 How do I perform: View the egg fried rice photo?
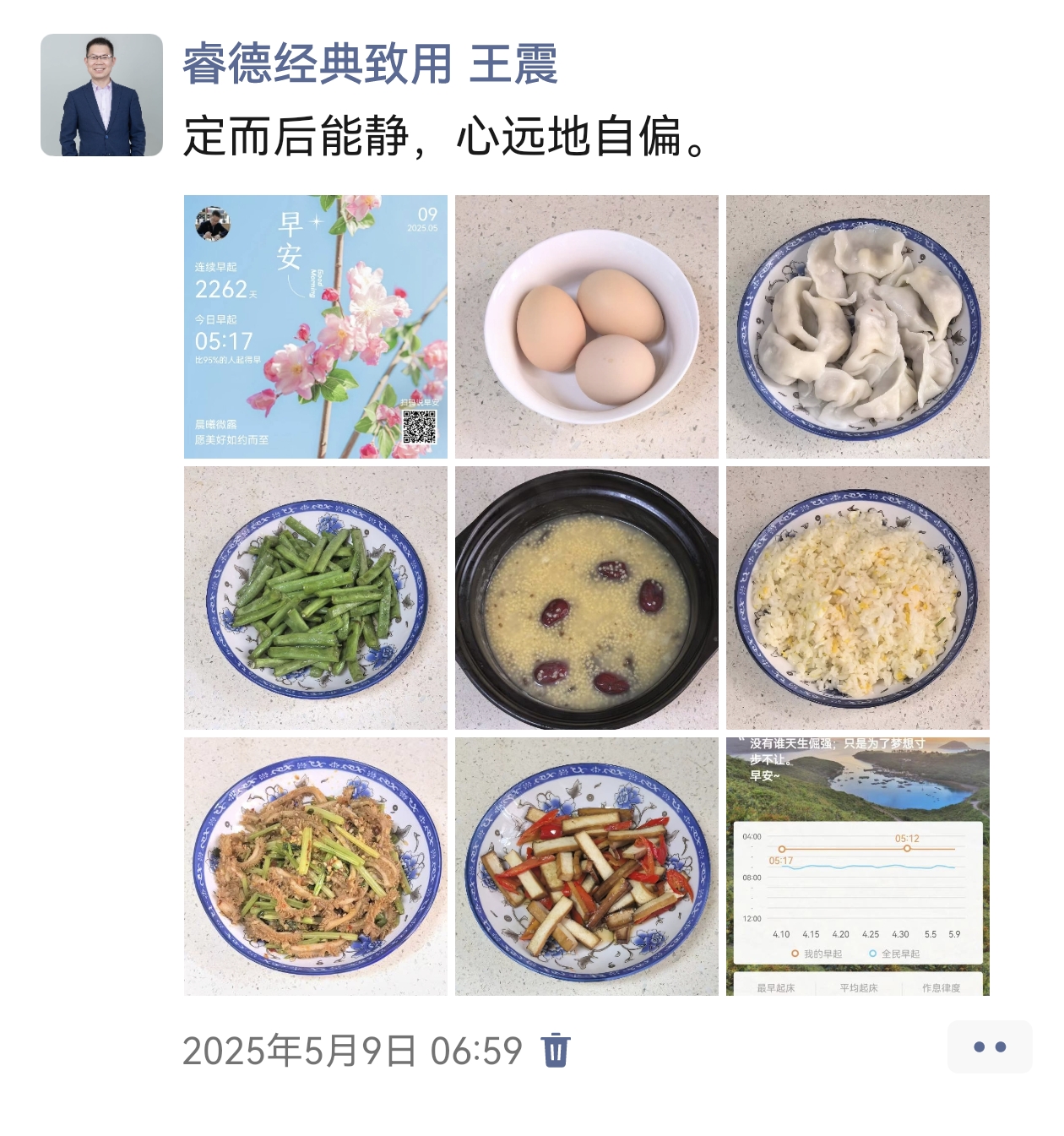[857, 598]
